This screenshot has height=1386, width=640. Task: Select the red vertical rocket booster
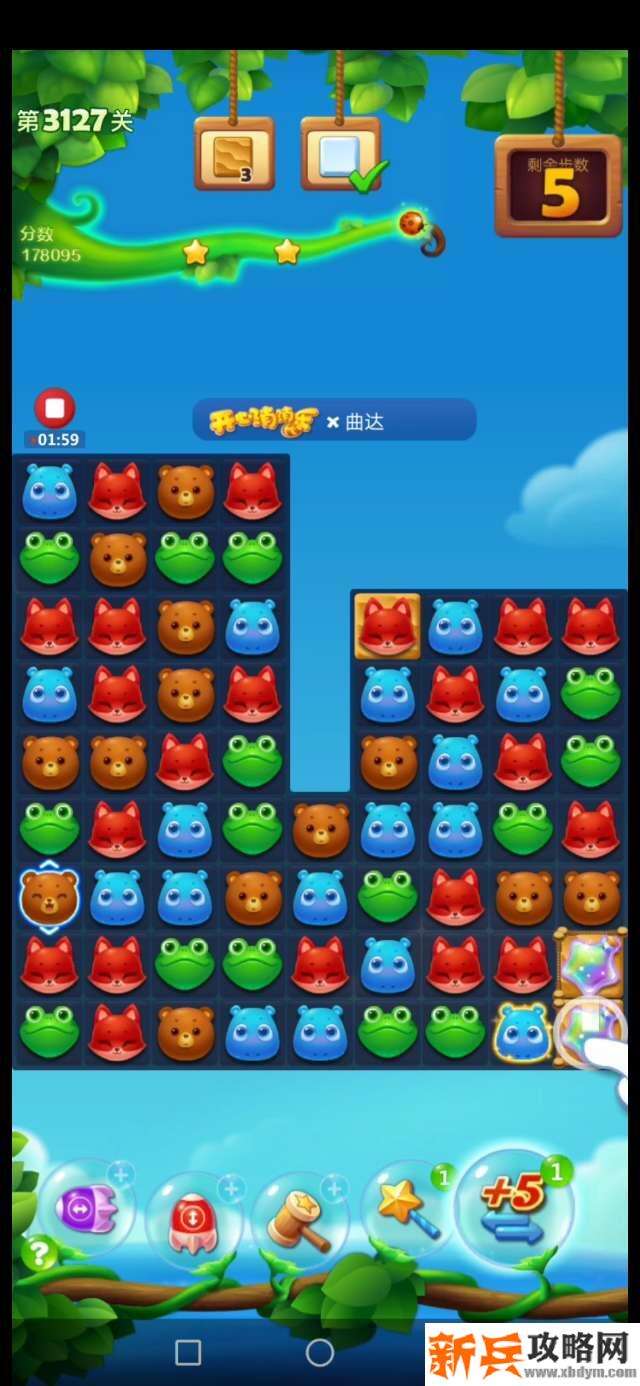tap(193, 1219)
